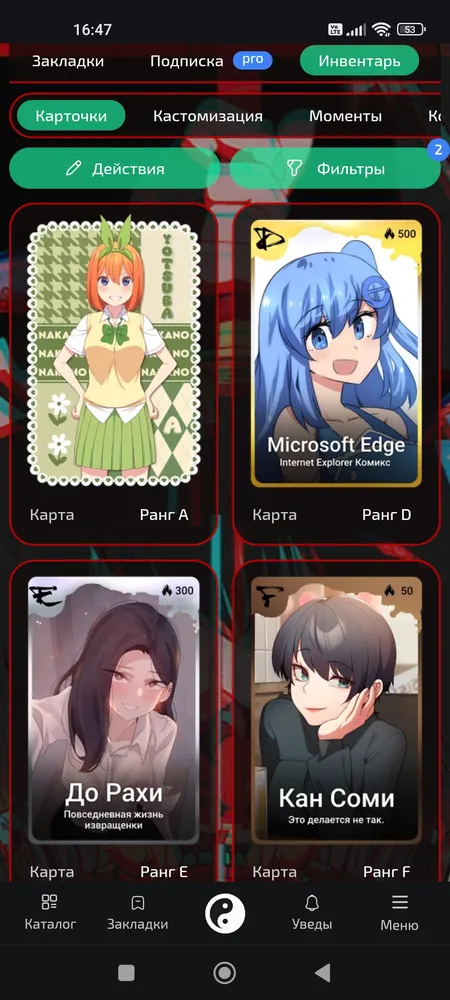Go back with the system back button

(x=323, y=973)
